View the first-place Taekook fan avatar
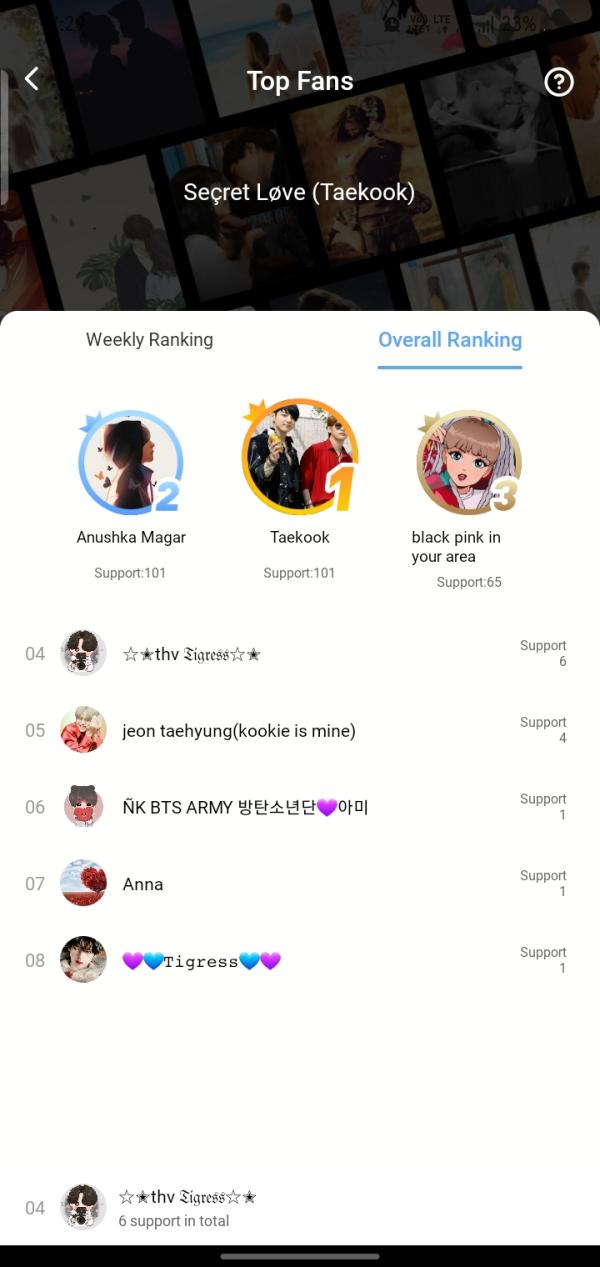Screen dimensions: 600x1267 click(299, 456)
